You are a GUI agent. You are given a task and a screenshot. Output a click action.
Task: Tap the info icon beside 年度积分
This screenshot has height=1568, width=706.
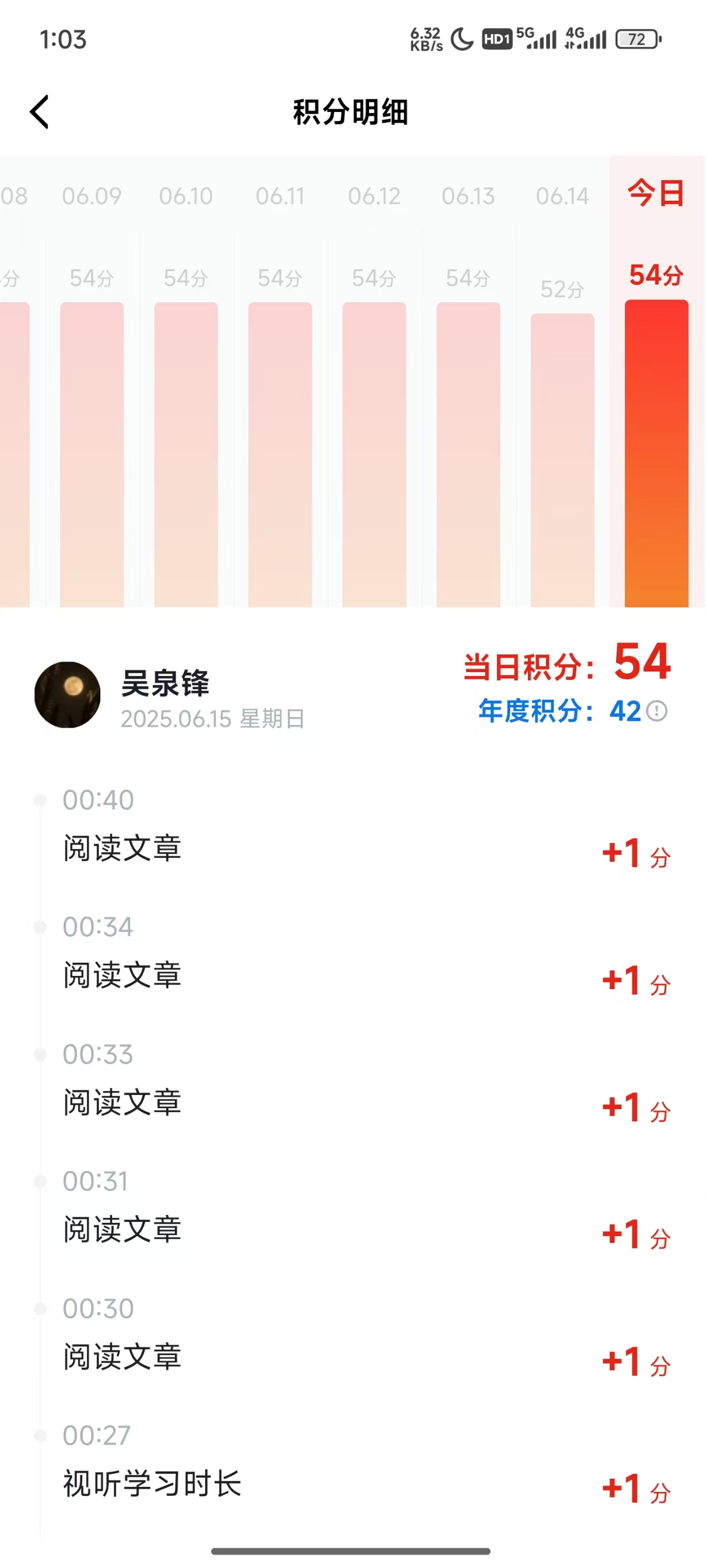click(657, 711)
